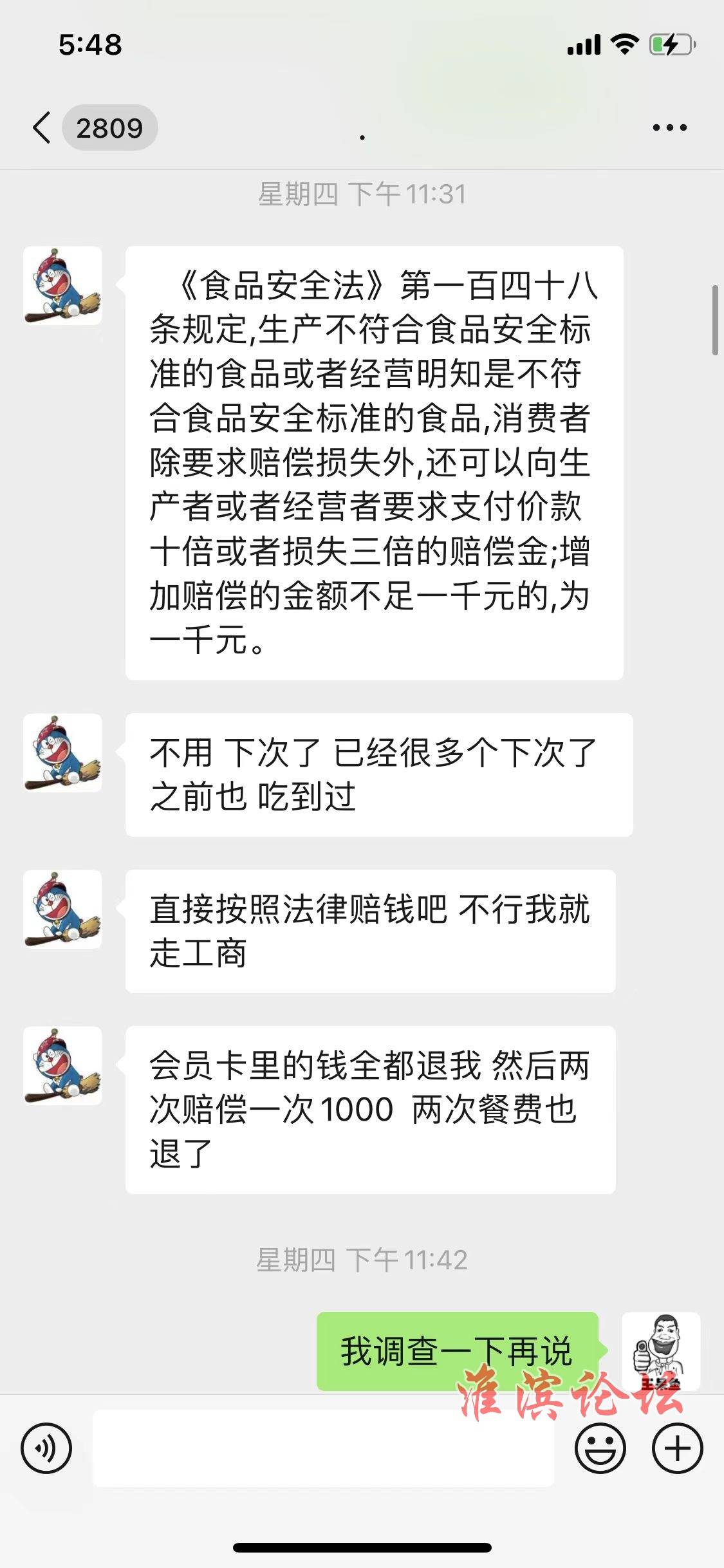724x1568 pixels.
Task: Tap my own avatar beside 我调查一下再说
Action: tap(660, 1351)
